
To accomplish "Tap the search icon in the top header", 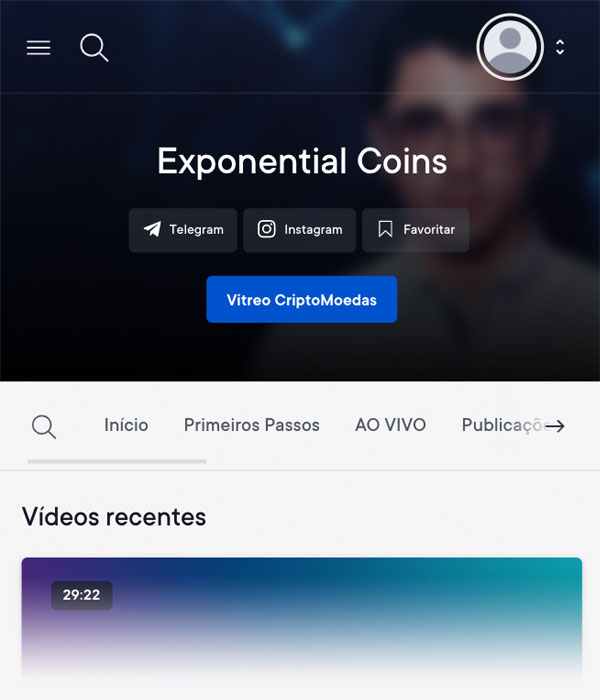I will [94, 48].
